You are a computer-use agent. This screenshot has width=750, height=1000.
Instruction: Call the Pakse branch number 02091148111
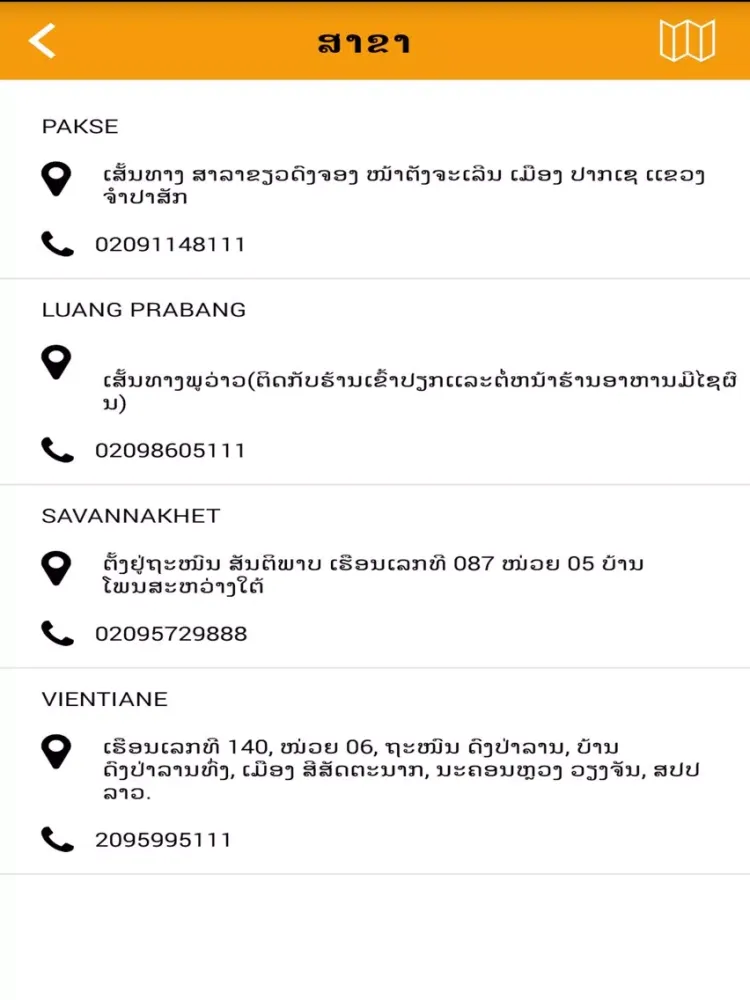pyautogui.click(x=170, y=244)
